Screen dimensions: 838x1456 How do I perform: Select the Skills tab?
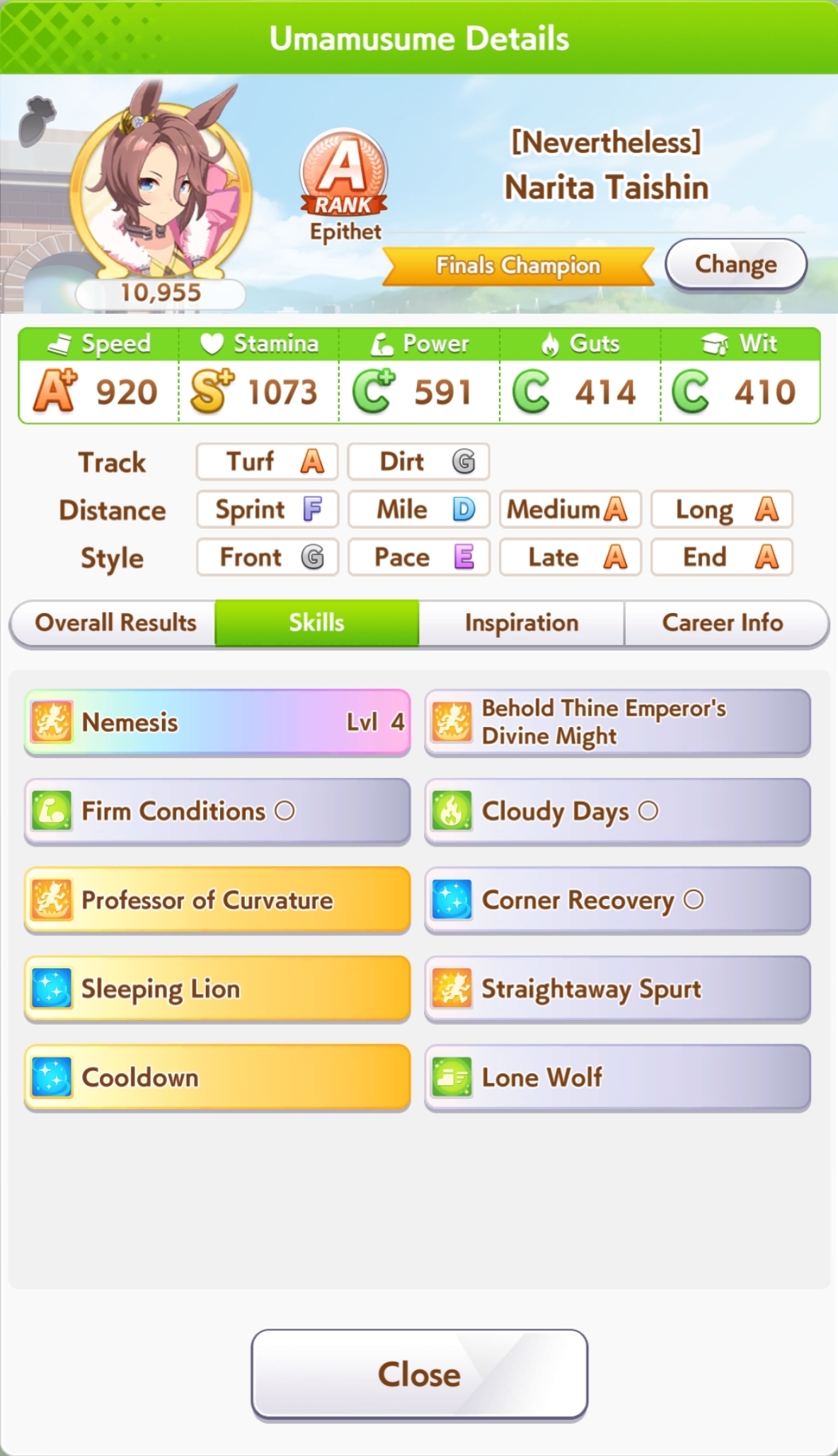click(316, 623)
